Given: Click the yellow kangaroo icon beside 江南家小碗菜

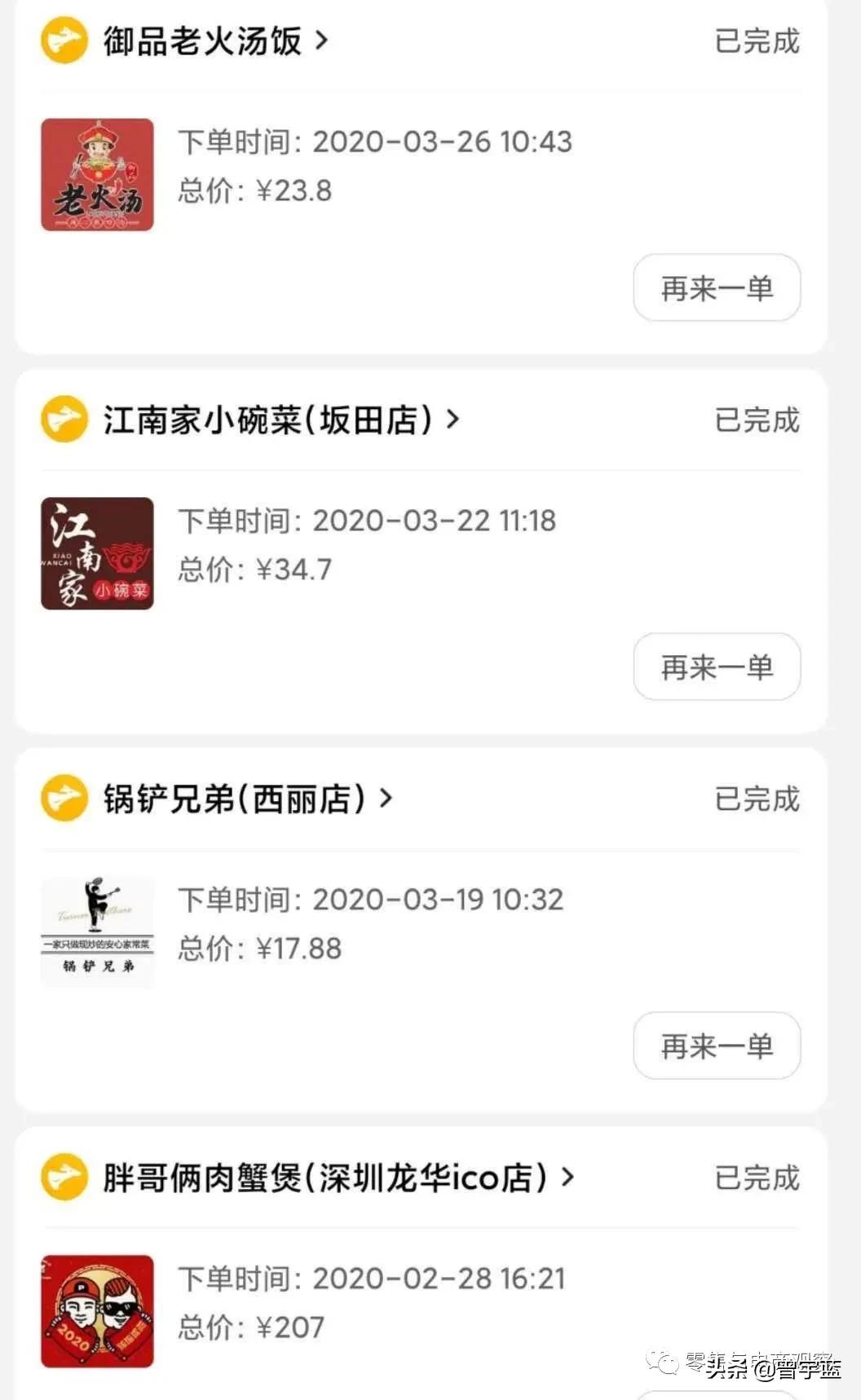Looking at the screenshot, I should click(63, 418).
